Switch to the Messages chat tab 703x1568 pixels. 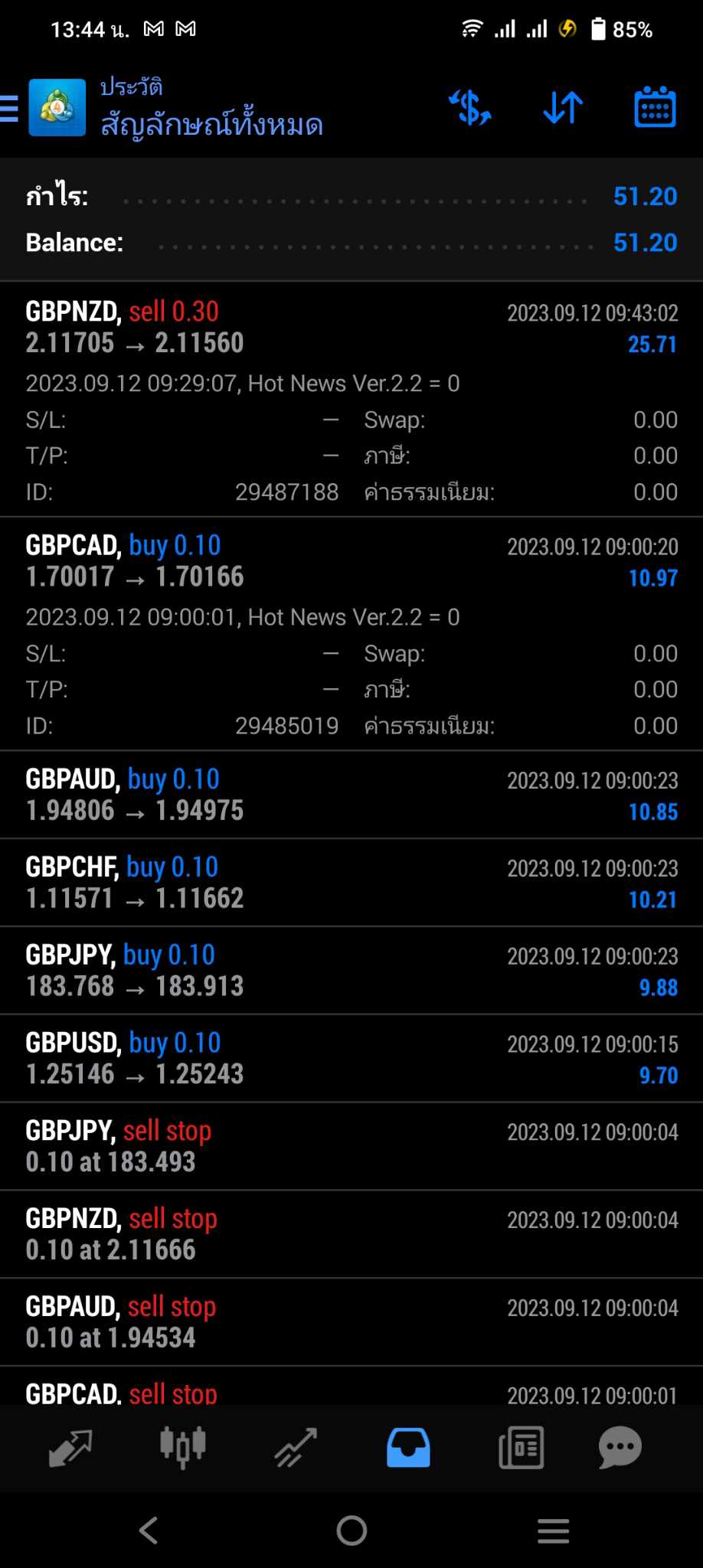(620, 1447)
